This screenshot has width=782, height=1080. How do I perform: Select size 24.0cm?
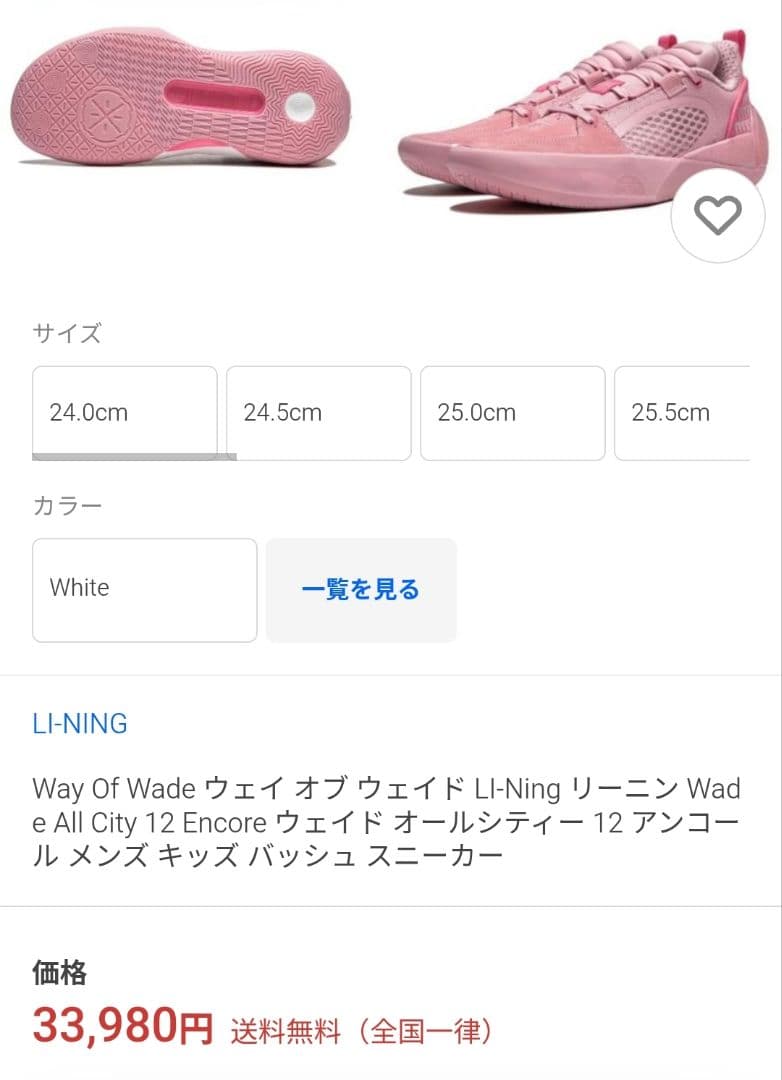click(125, 412)
